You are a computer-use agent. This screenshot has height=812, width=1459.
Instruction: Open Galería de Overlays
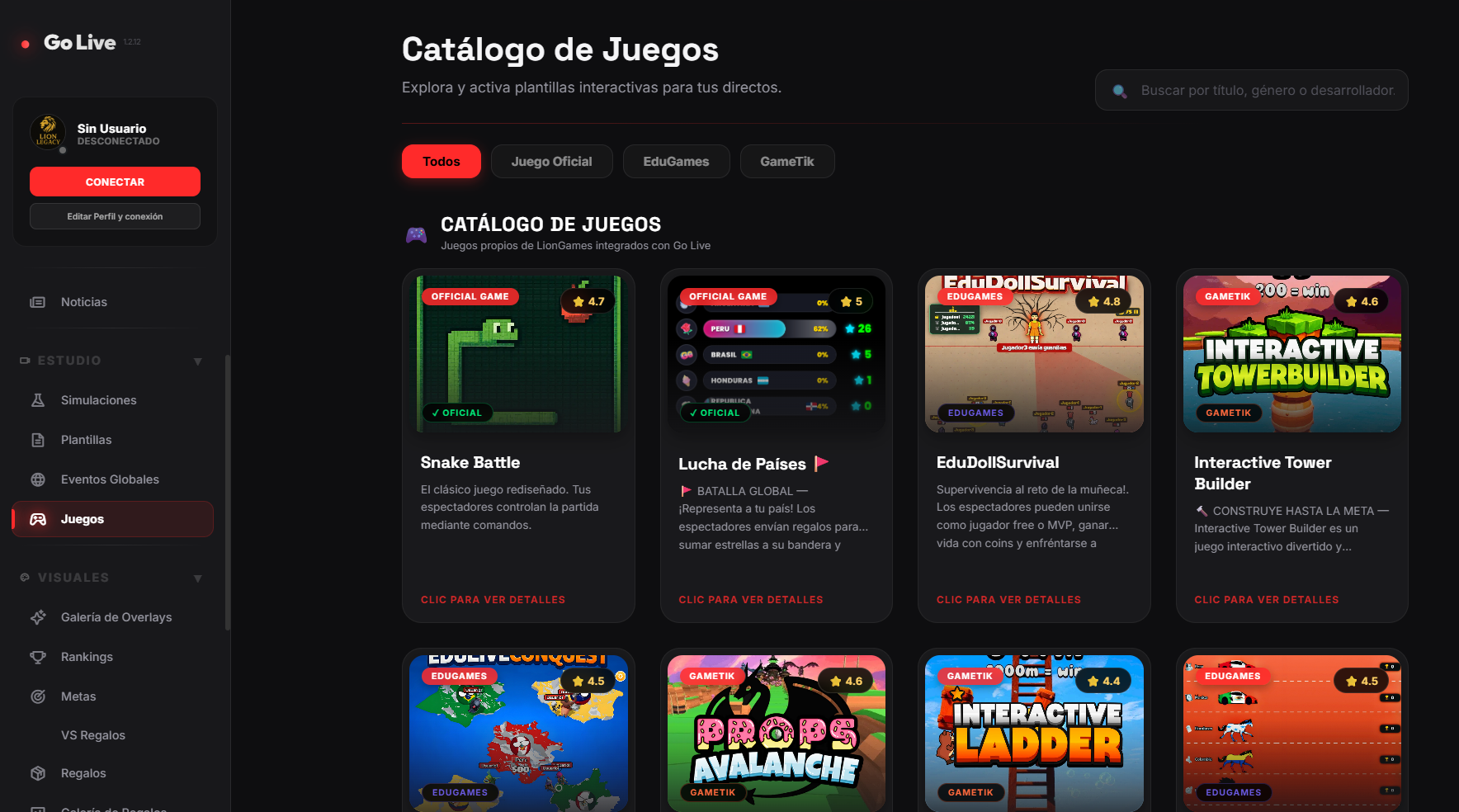coord(116,617)
